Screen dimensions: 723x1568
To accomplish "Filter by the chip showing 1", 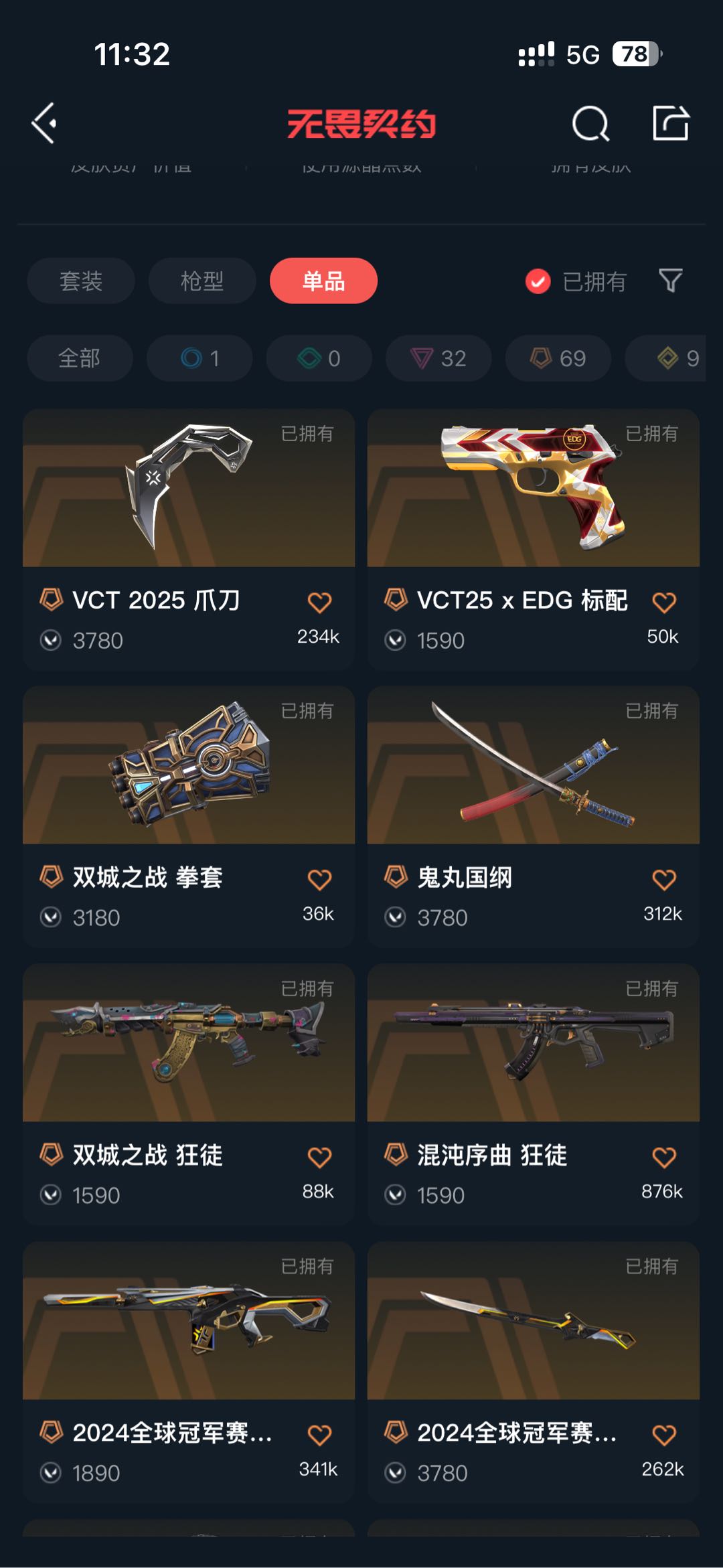I will click(x=199, y=358).
